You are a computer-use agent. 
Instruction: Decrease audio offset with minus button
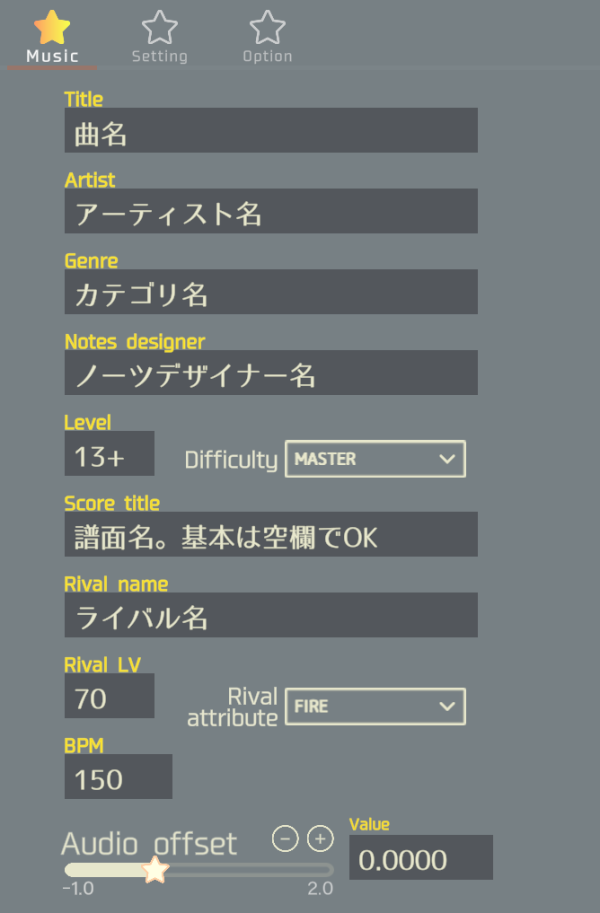[285, 838]
